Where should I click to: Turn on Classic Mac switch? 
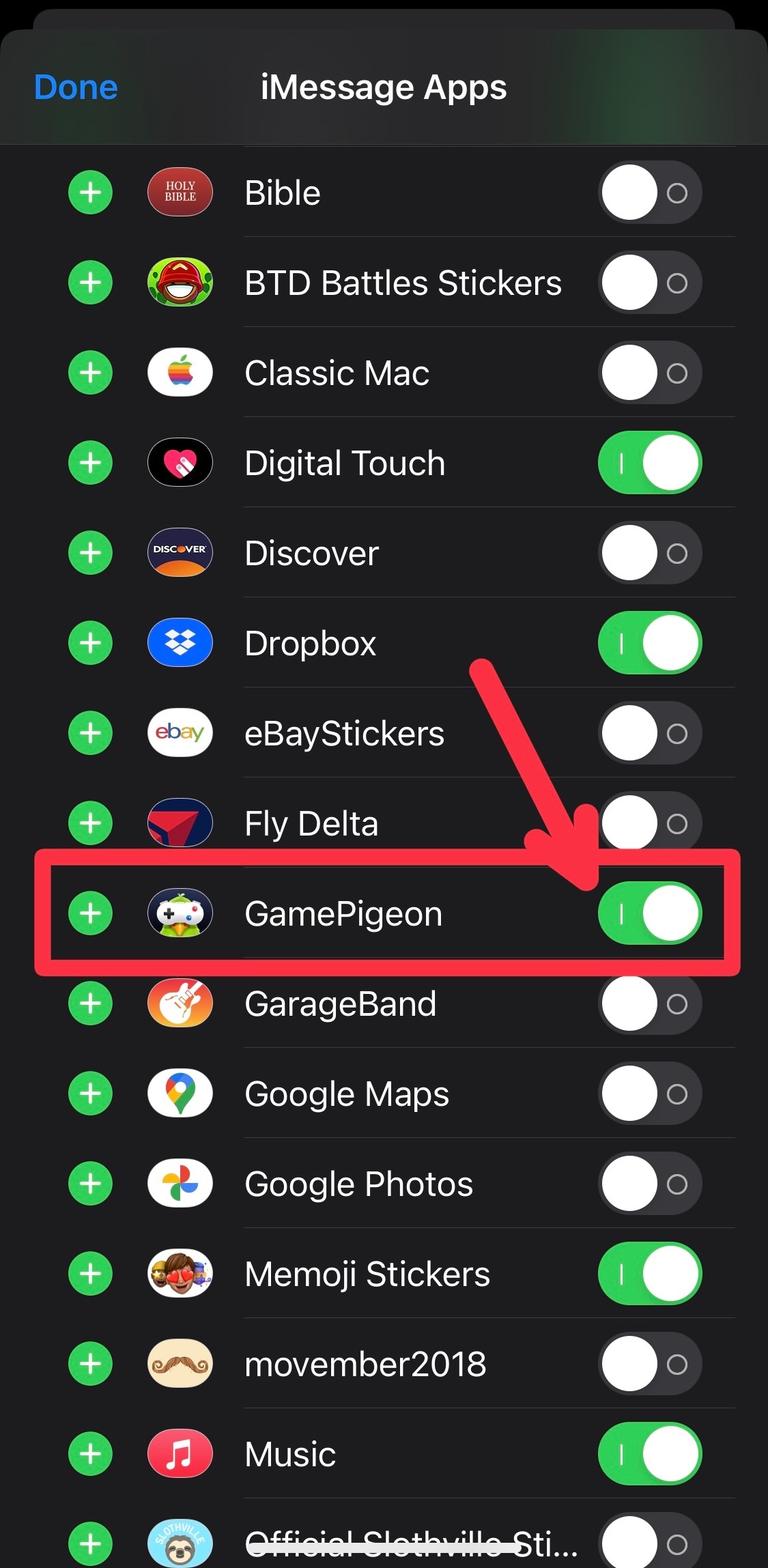(x=650, y=373)
